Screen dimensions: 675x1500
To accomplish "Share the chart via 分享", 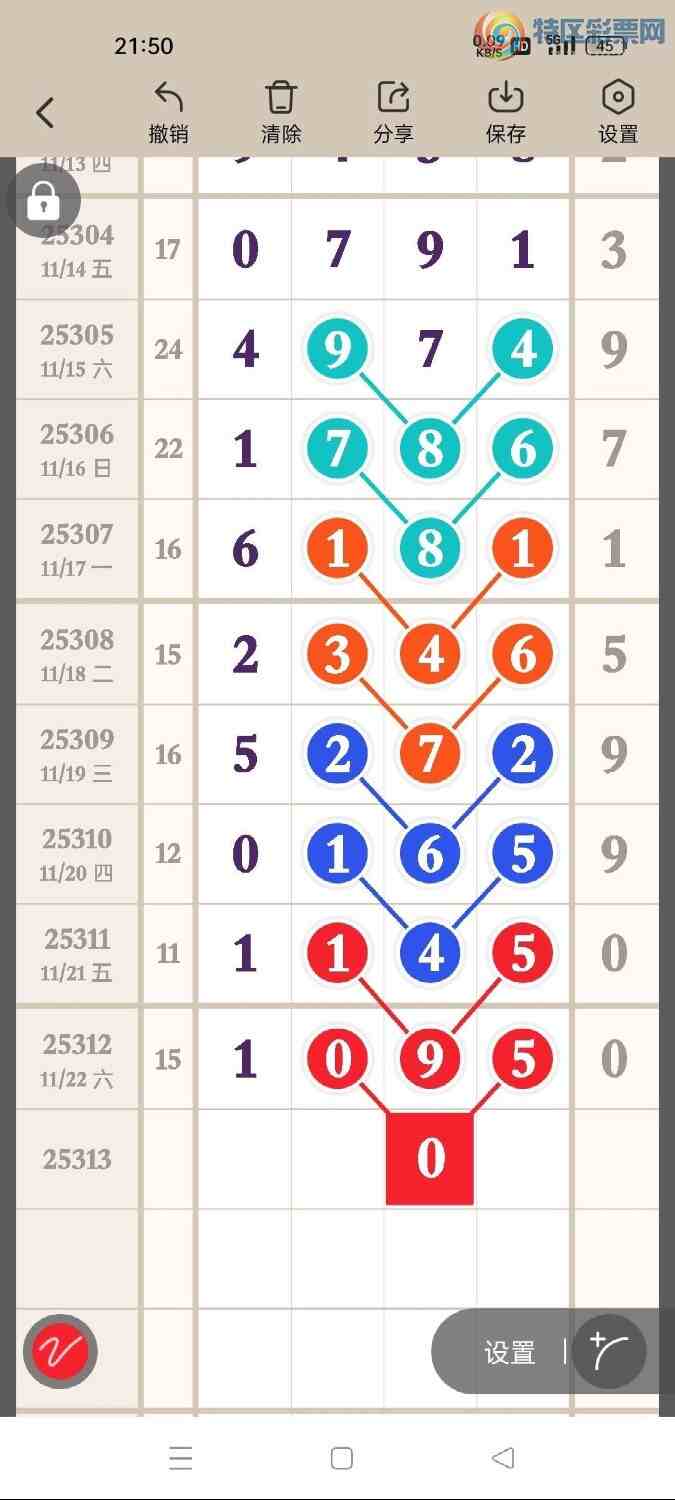I will click(x=393, y=112).
